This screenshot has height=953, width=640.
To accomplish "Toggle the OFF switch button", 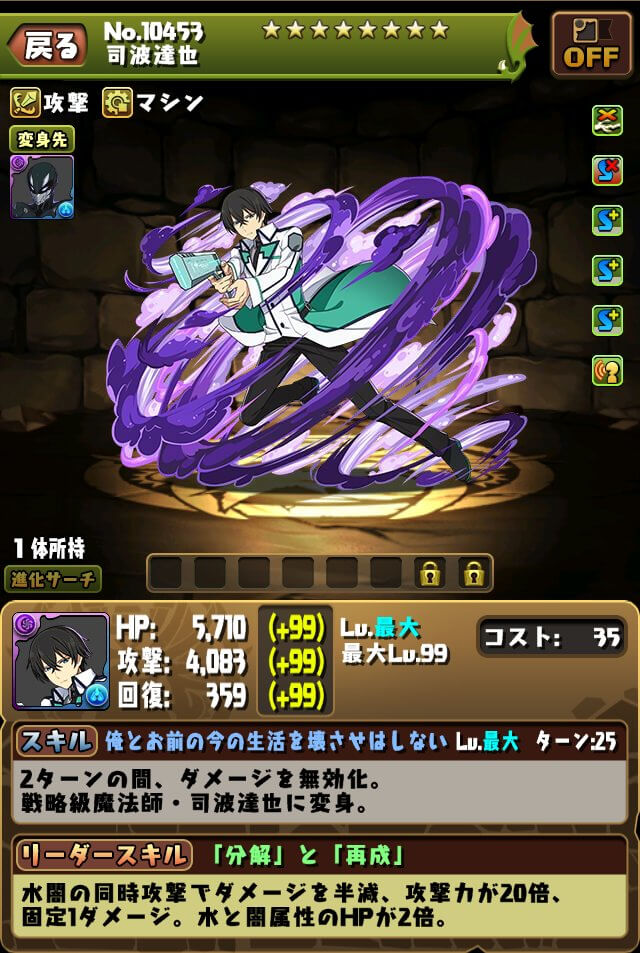I will point(591,45).
